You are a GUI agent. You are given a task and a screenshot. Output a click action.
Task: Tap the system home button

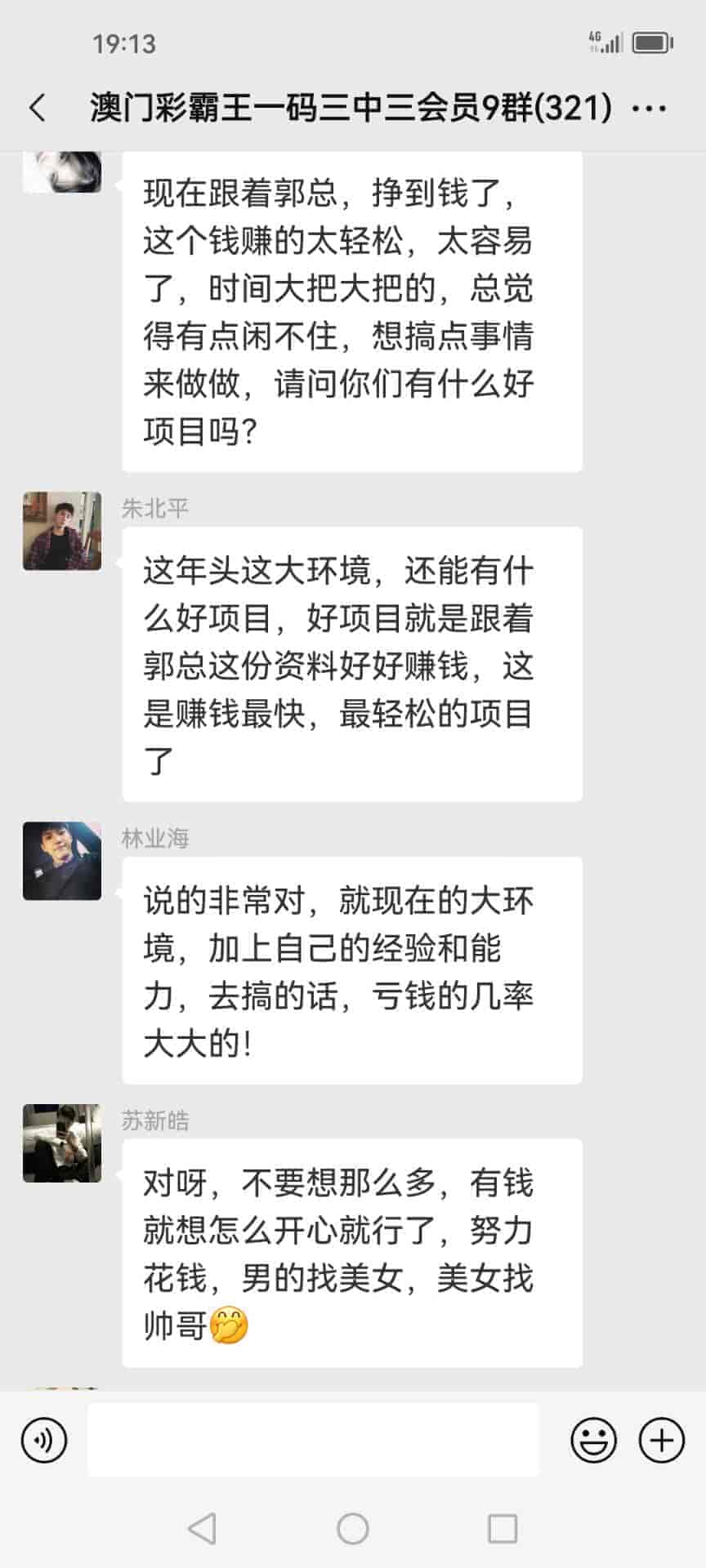click(x=353, y=1528)
